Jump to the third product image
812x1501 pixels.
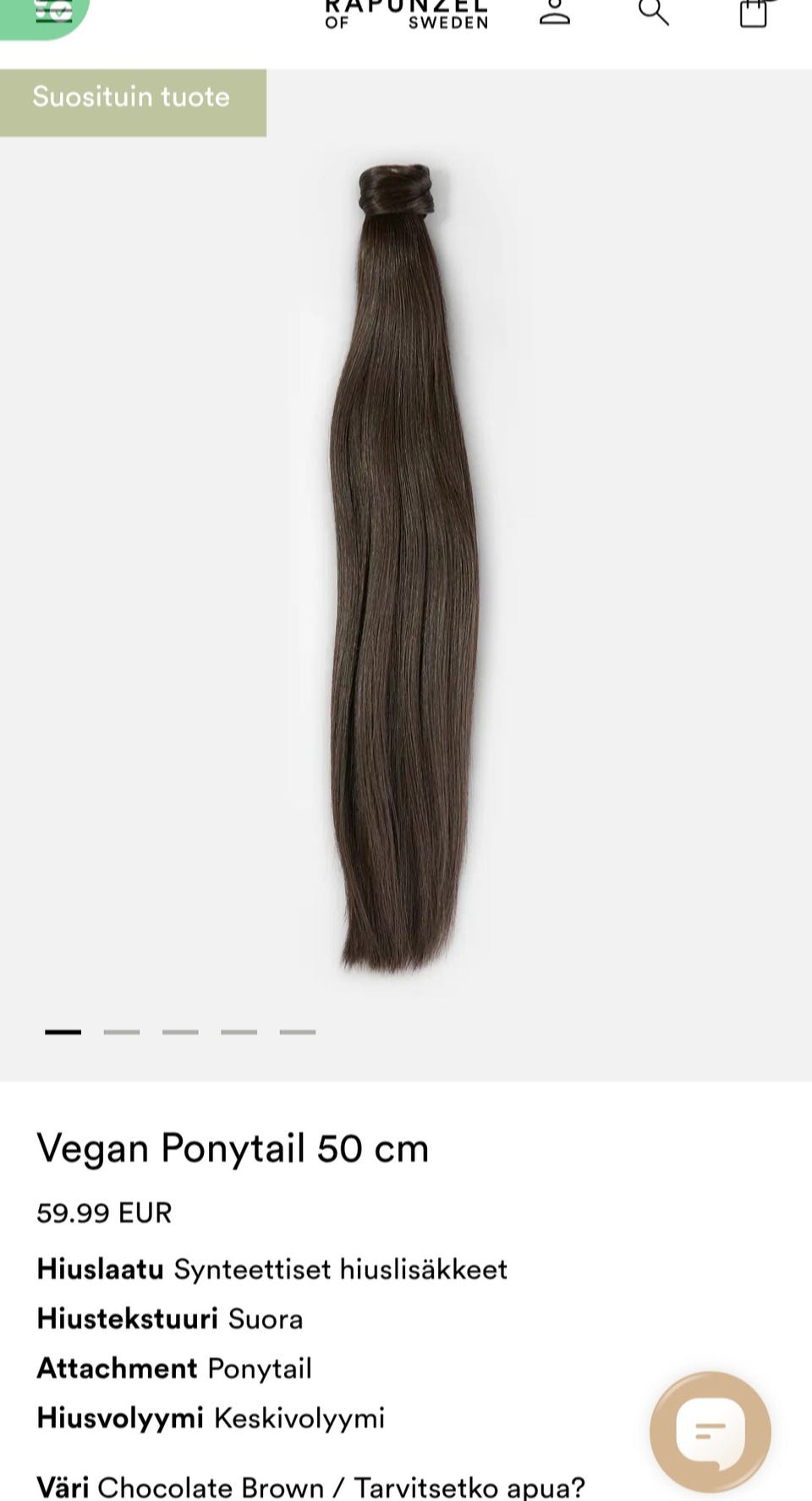tap(180, 1032)
